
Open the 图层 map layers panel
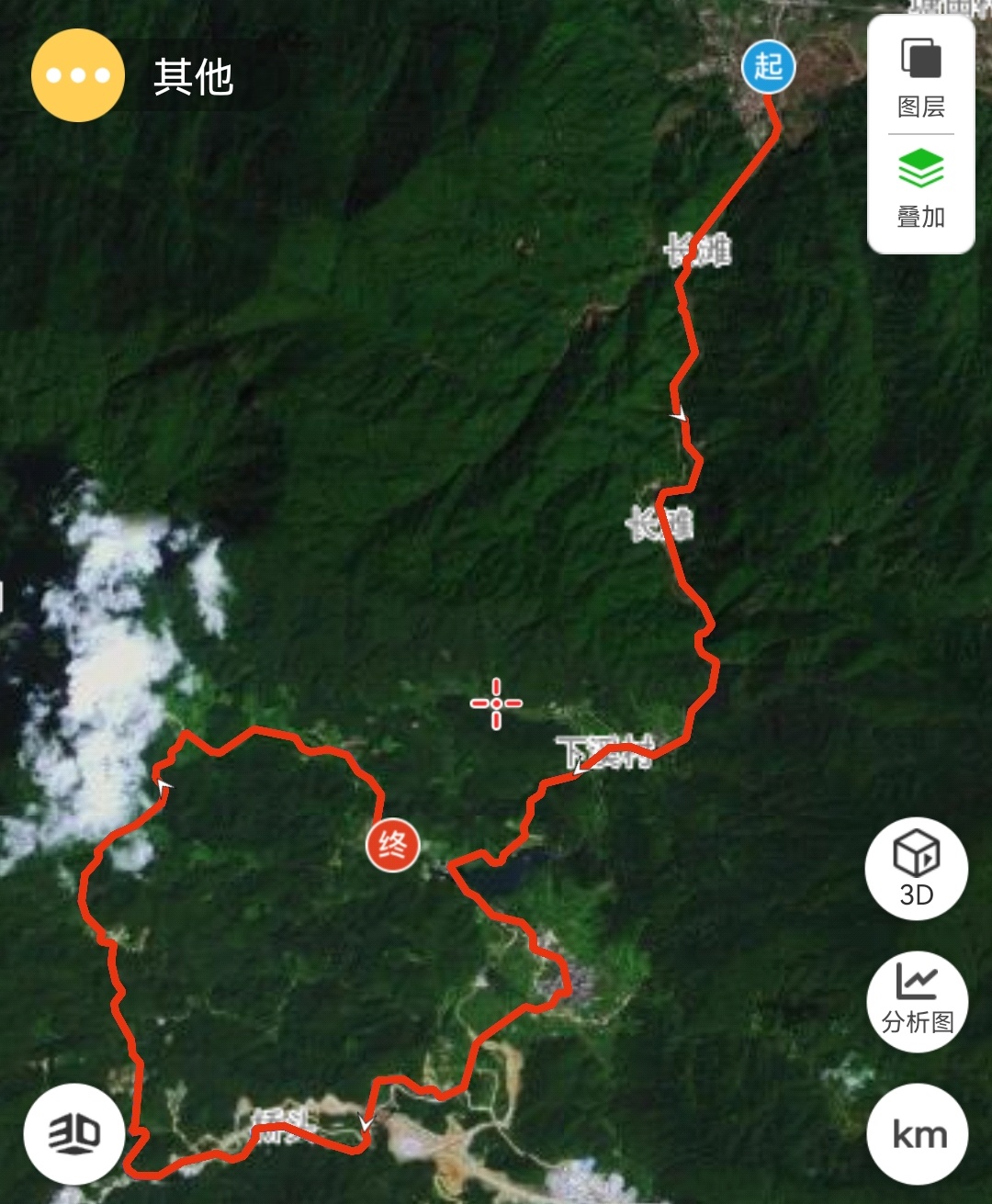click(x=920, y=79)
